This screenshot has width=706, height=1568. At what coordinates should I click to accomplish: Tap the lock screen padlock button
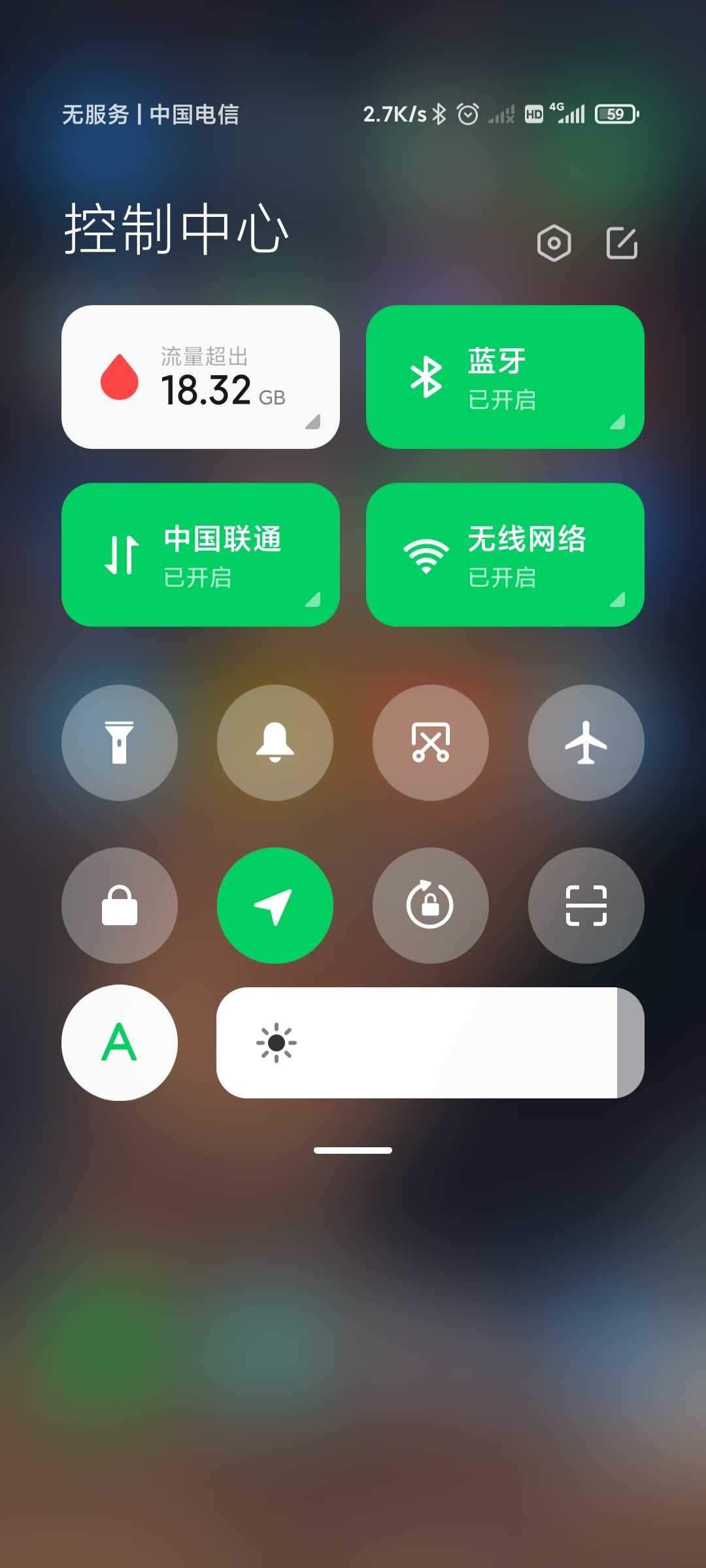pyautogui.click(x=120, y=906)
